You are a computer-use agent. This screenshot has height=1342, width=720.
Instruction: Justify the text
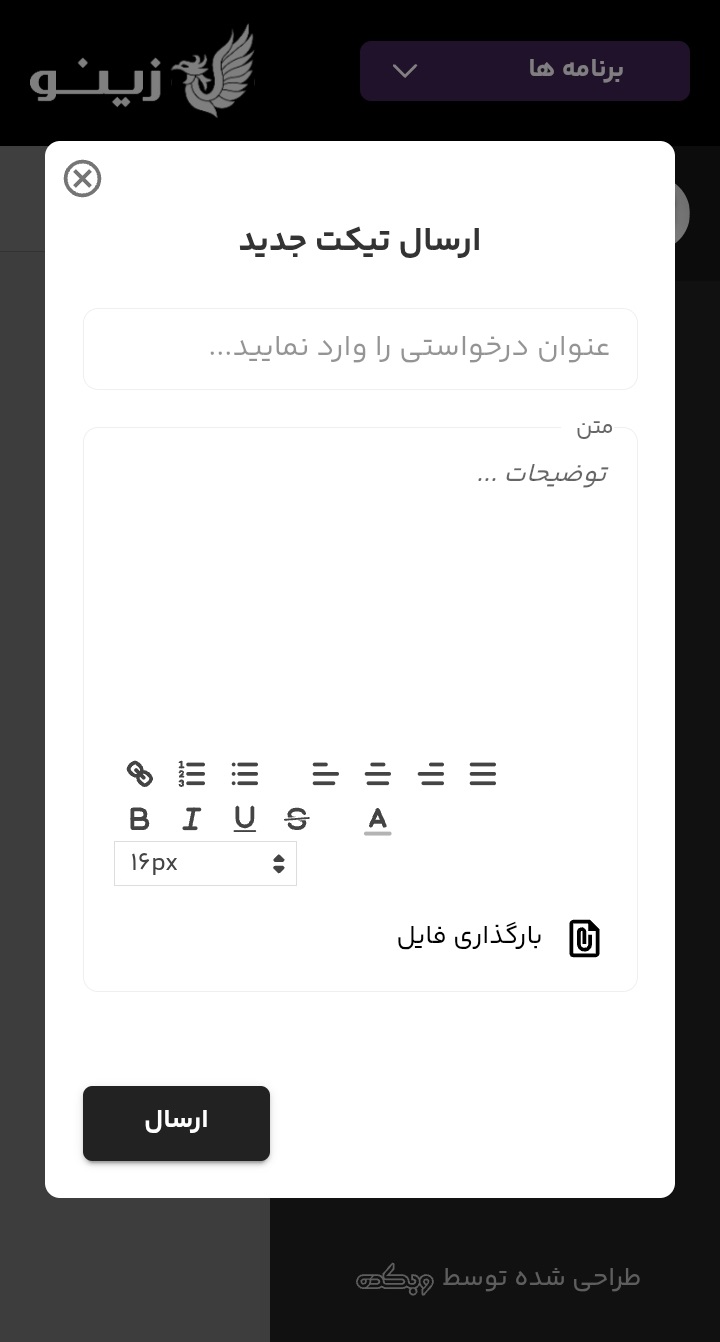(483, 773)
